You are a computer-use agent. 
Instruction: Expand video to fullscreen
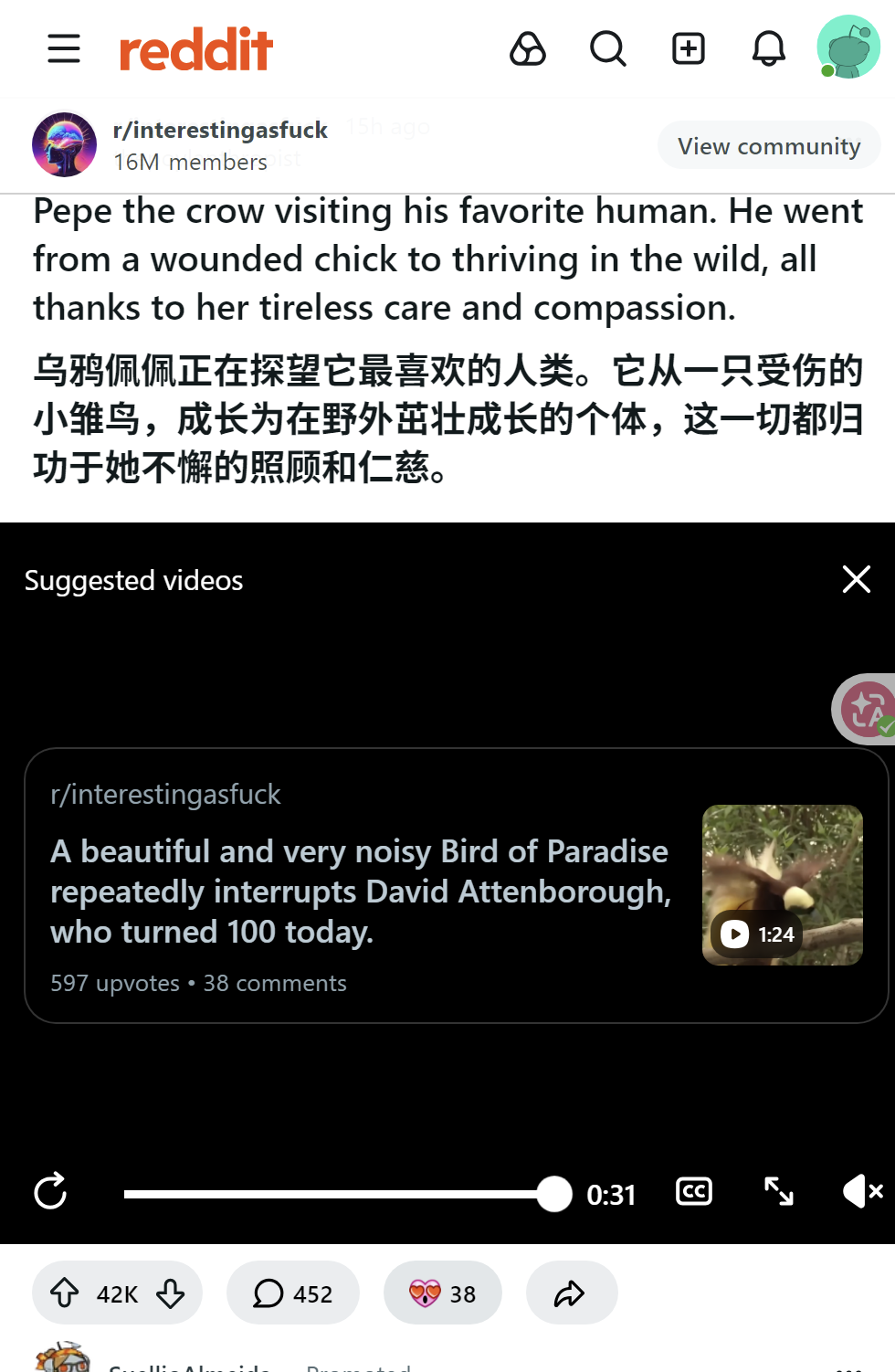(x=779, y=1191)
